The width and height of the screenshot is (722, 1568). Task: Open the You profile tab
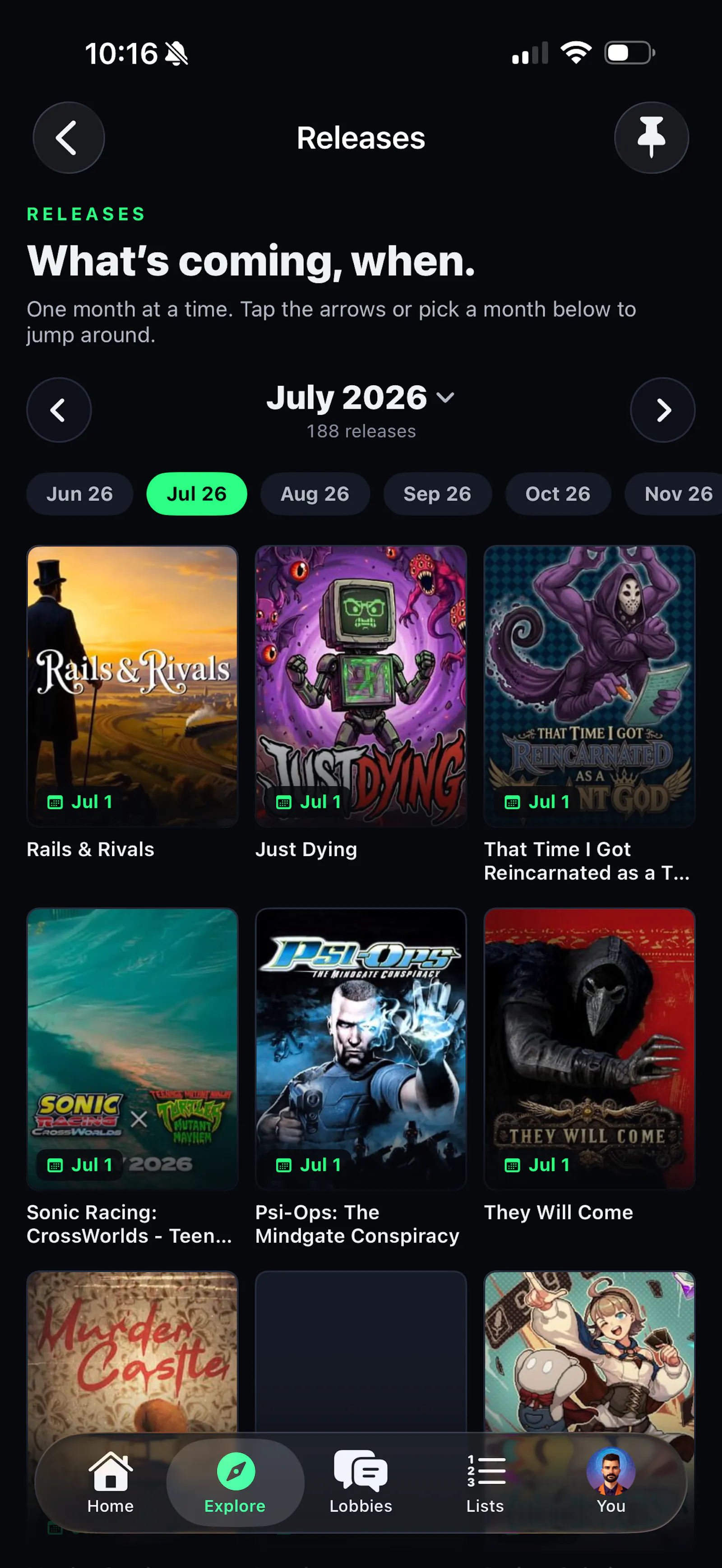click(x=611, y=1483)
